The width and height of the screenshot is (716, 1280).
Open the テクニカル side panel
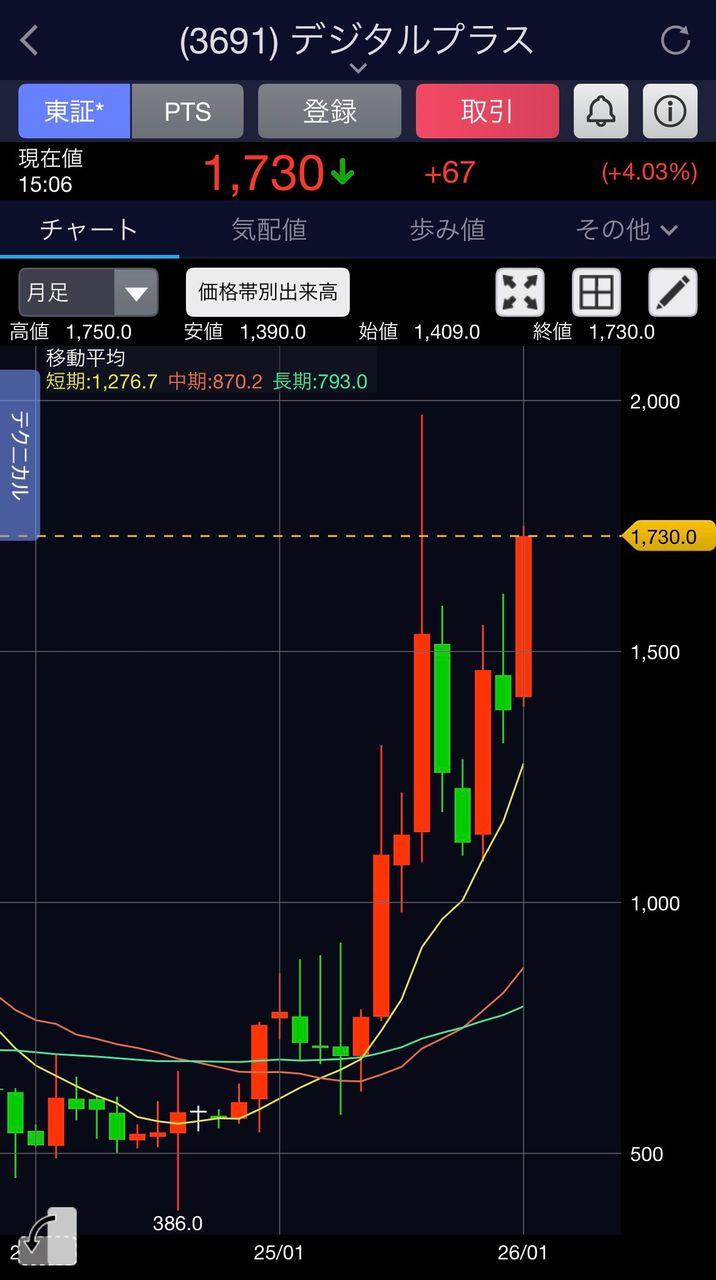19,455
